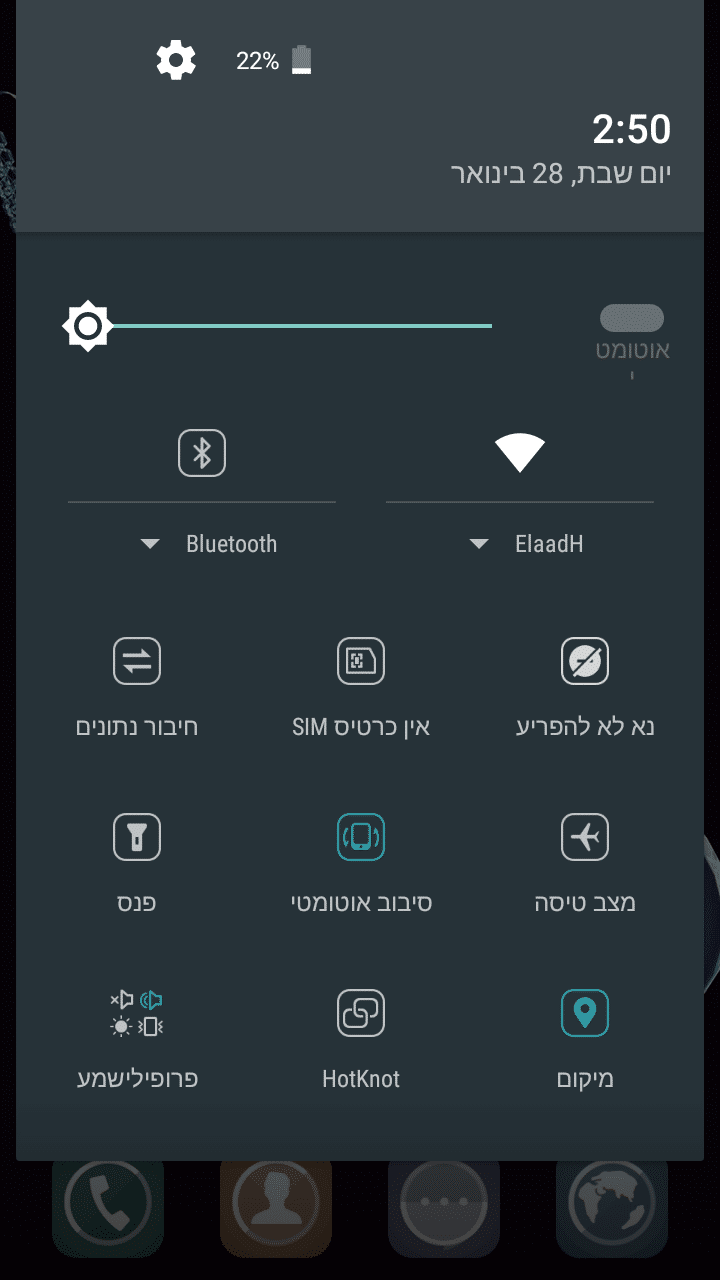
Task: Toggle automatic brightness switch
Action: 631,319
